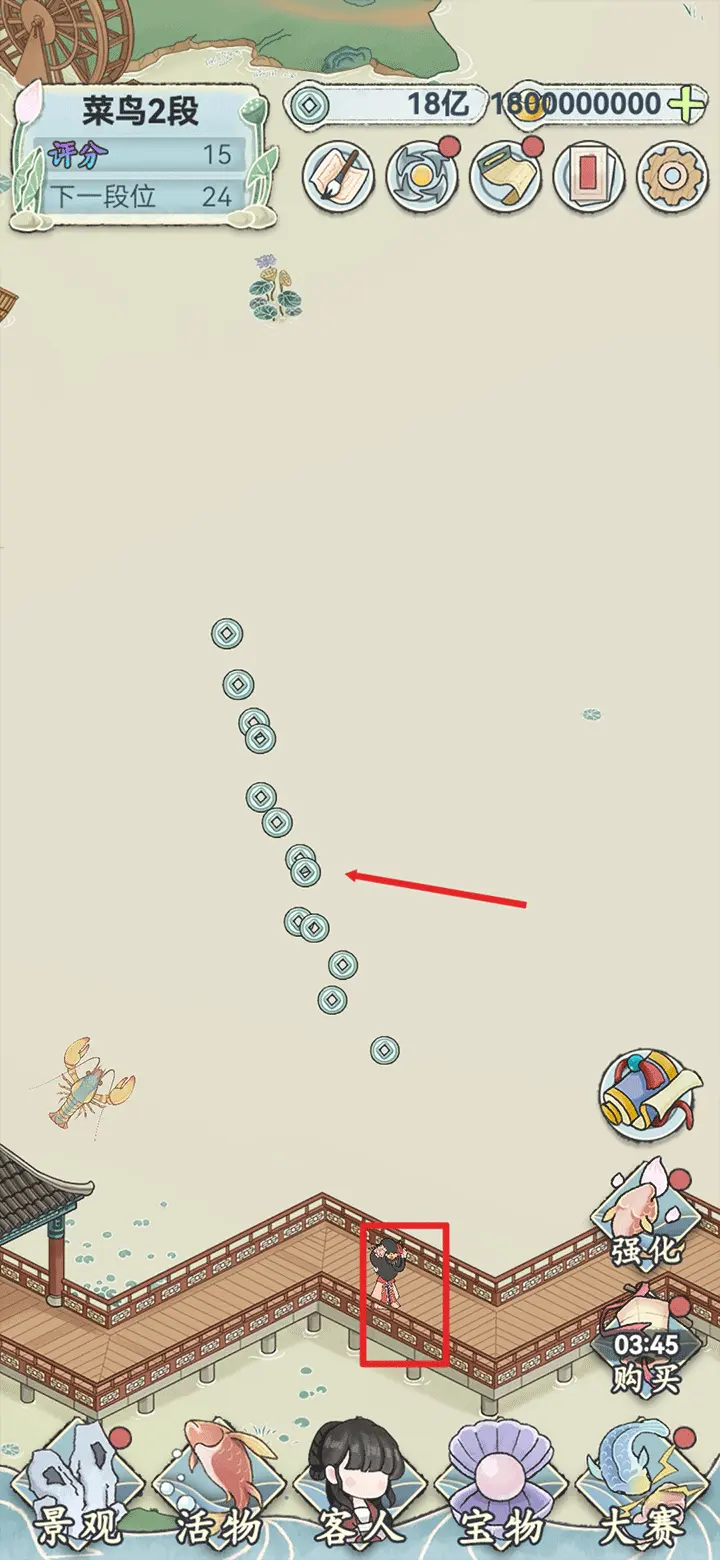Open the folded scroll icon in top row

click(505, 176)
